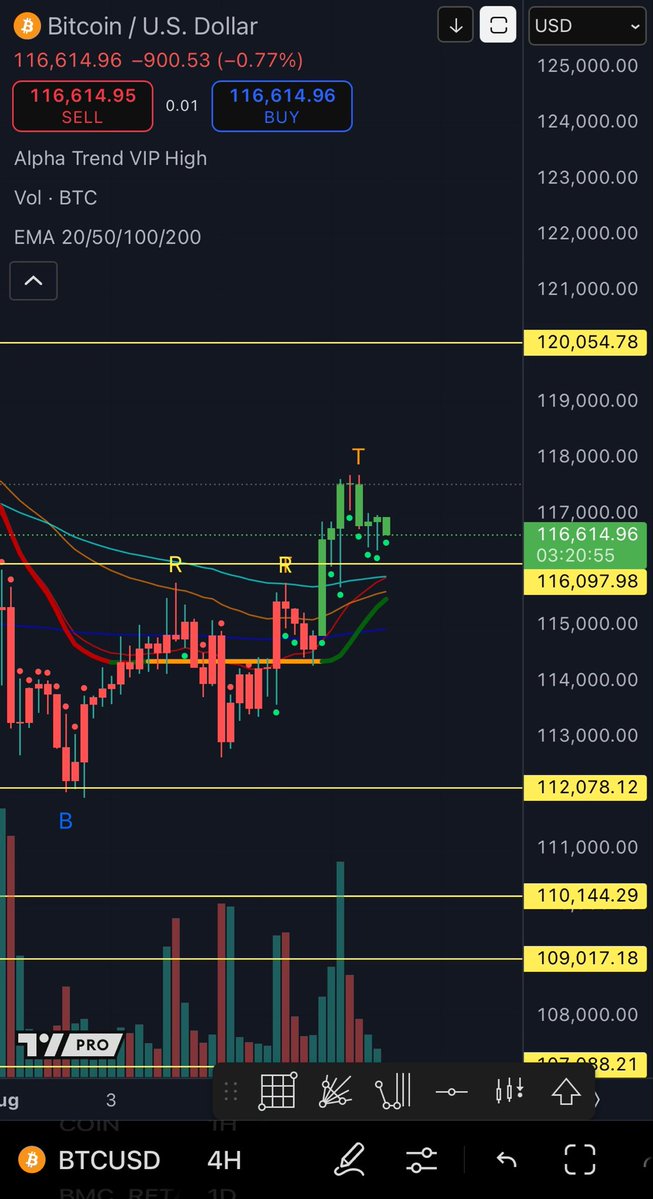
Task: Open the chart settings sliders
Action: click(422, 1160)
